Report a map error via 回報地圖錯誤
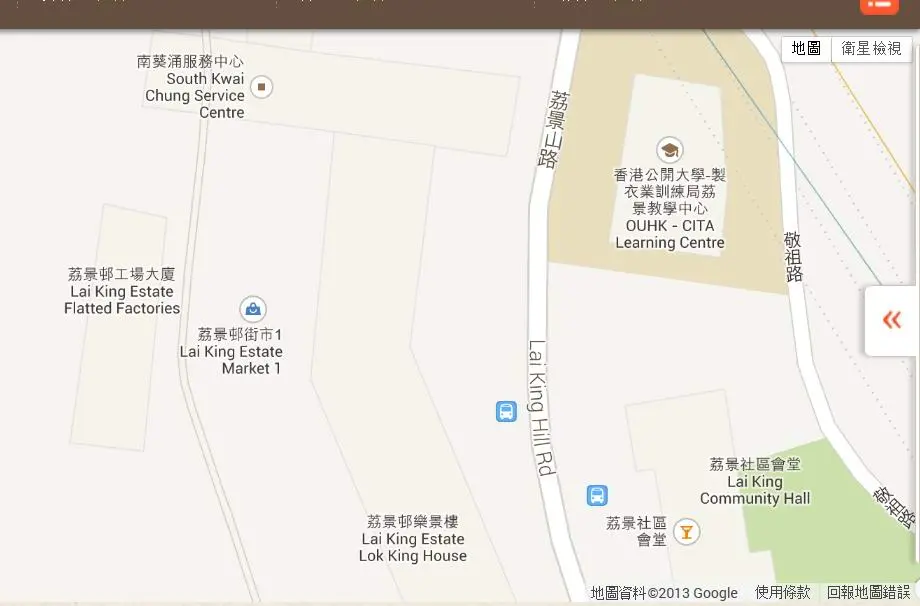This screenshot has height=606, width=920. tap(868, 593)
